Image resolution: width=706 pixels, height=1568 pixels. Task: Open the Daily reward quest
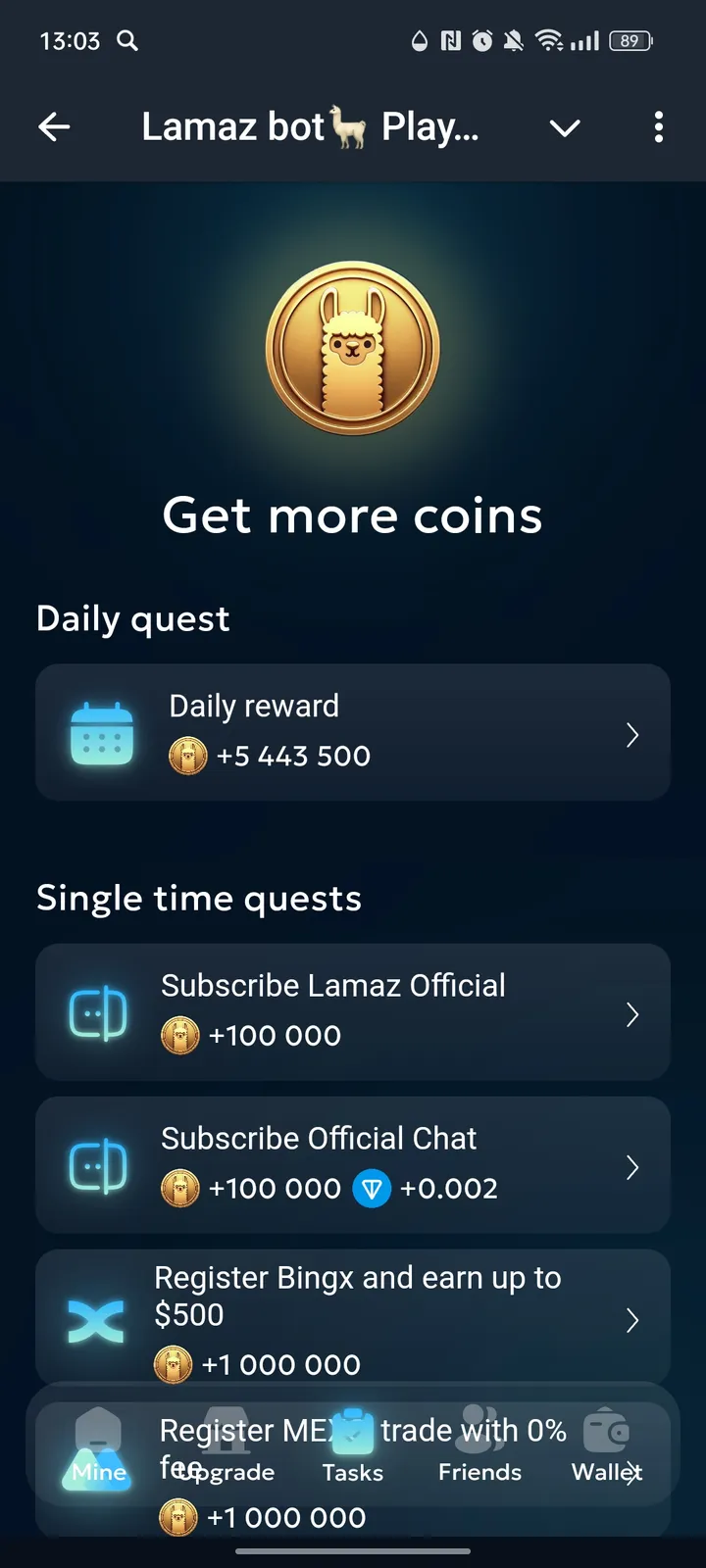353,731
